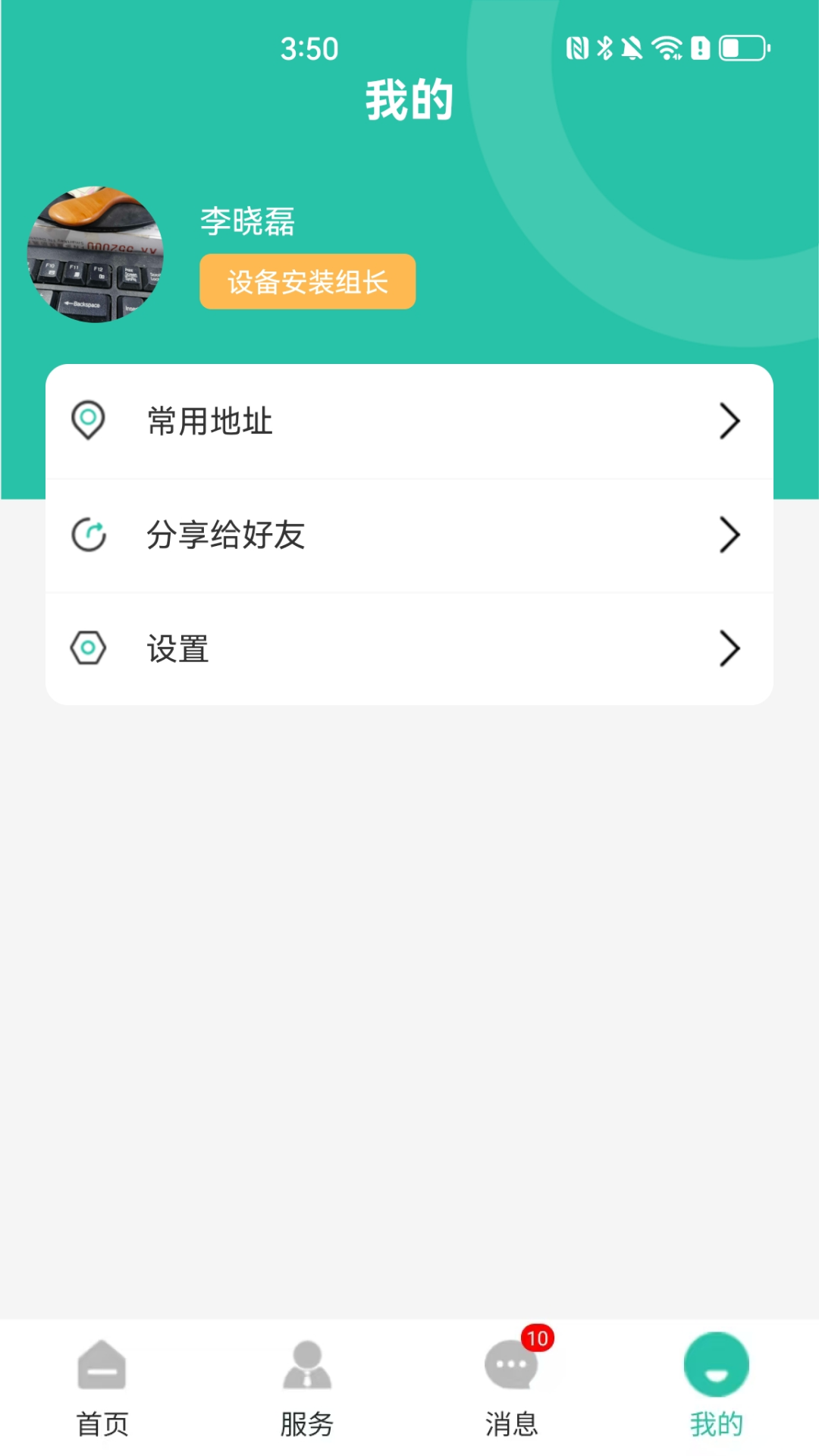Click the share icon beside 分享给好友

click(89, 534)
